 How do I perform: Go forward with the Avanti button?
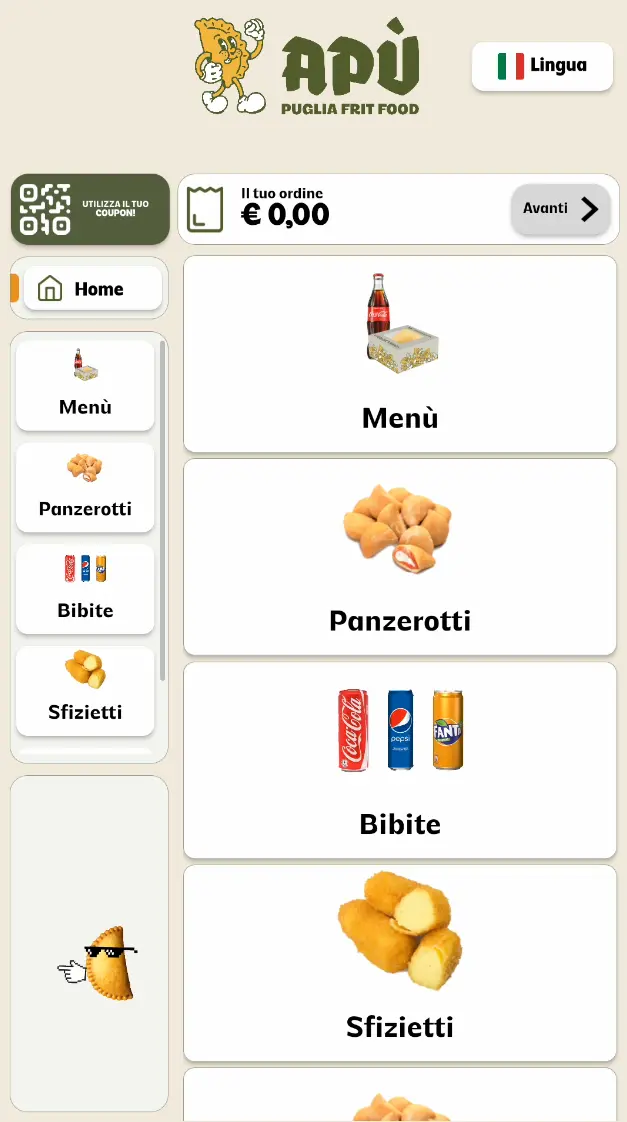[x=560, y=209]
